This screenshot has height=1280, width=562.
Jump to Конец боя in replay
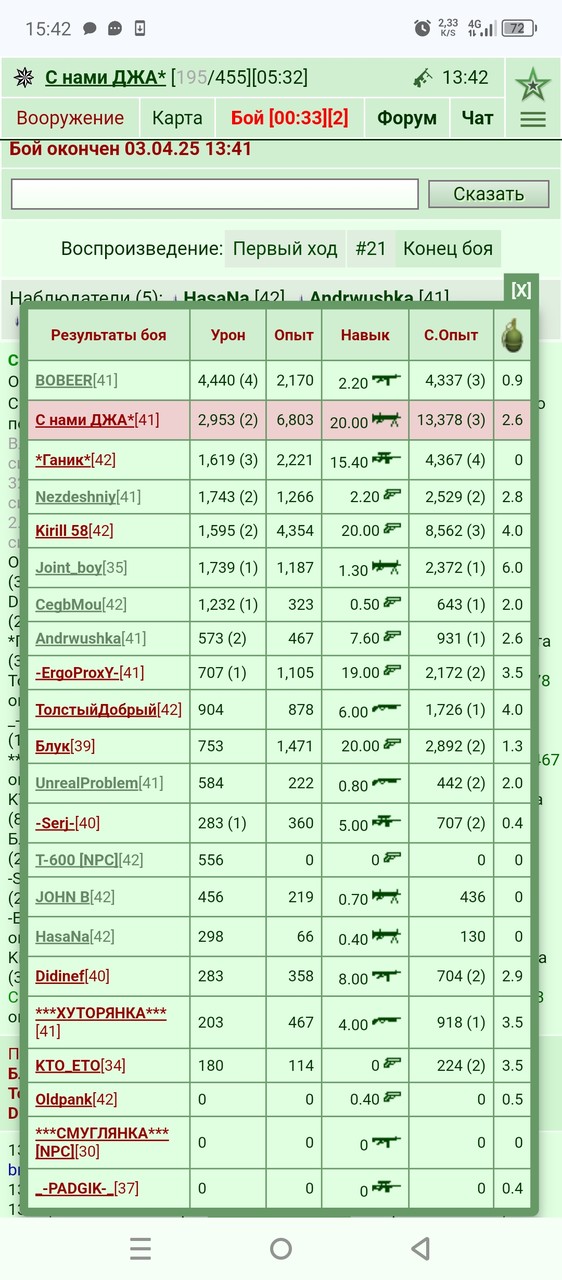(x=447, y=249)
